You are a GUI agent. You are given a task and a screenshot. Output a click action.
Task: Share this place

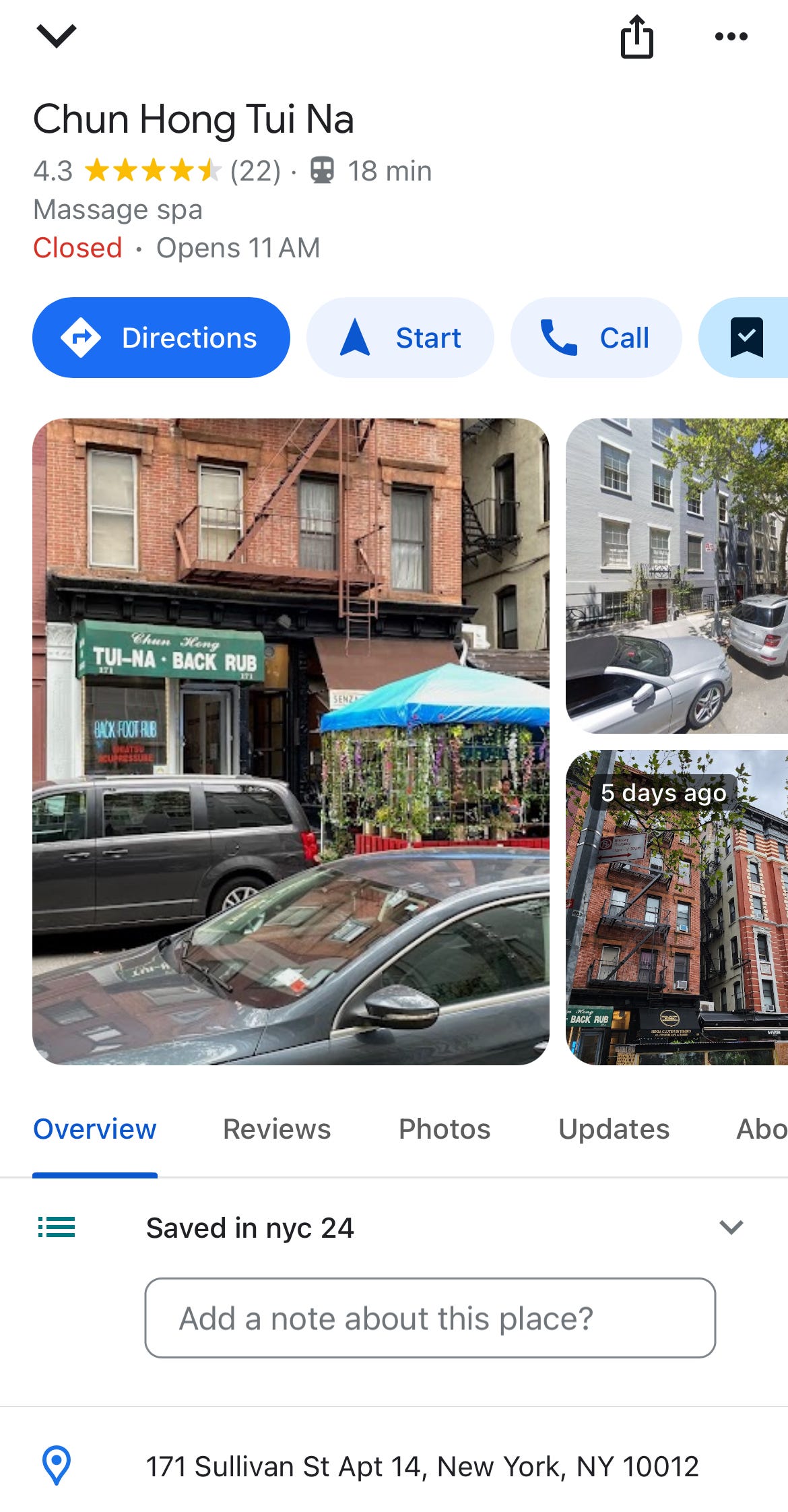[636, 37]
